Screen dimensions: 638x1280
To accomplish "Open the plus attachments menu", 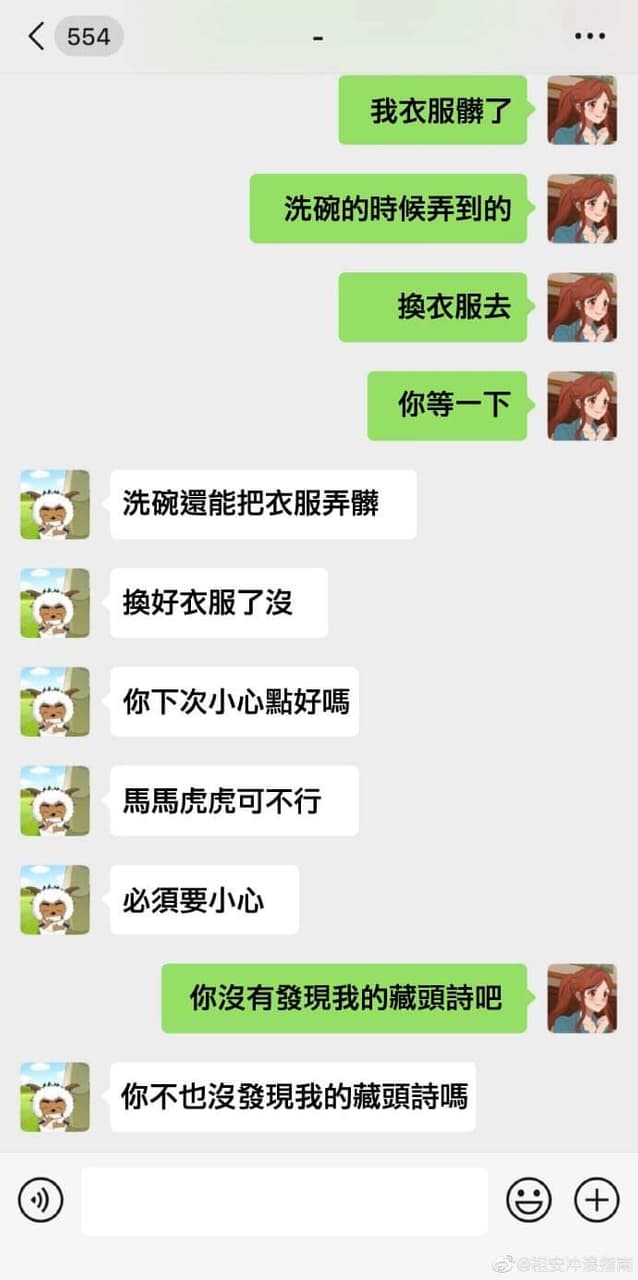I will (x=596, y=1199).
